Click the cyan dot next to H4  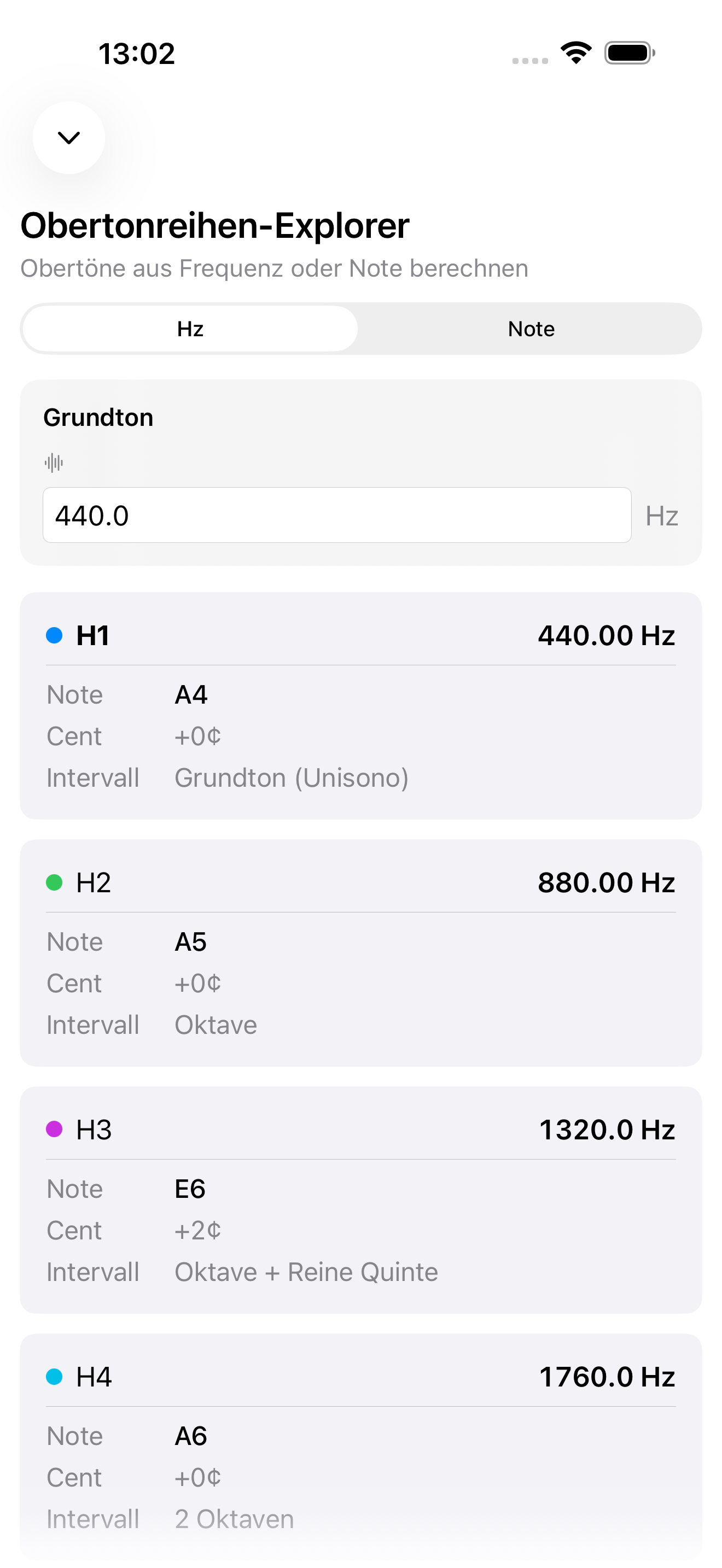(55, 1378)
